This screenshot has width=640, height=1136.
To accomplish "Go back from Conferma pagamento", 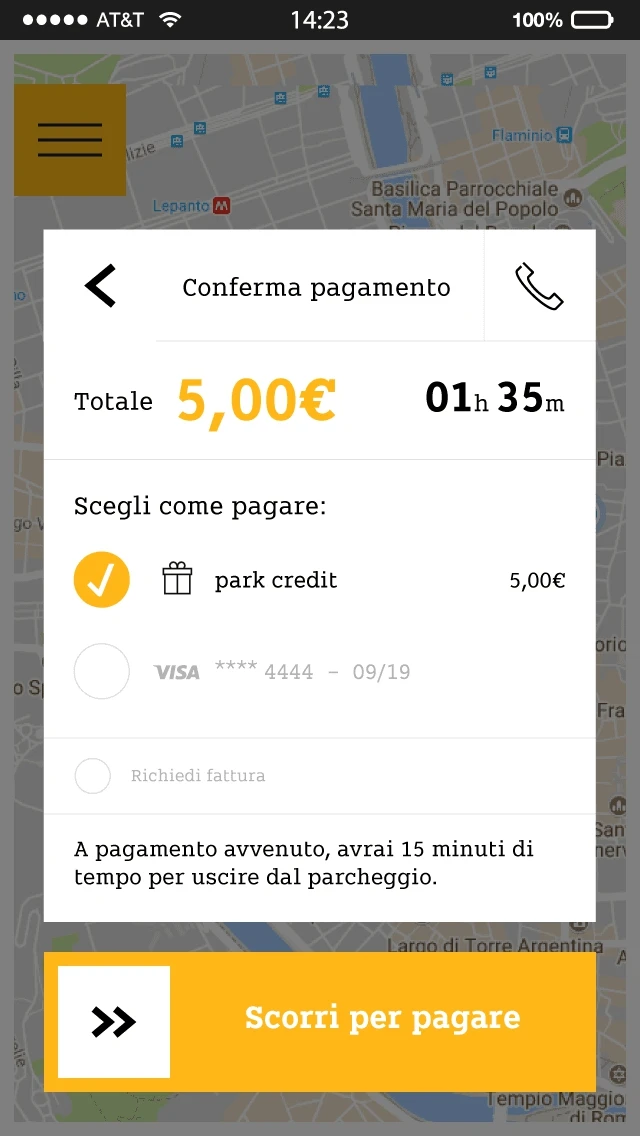I will tap(100, 285).
